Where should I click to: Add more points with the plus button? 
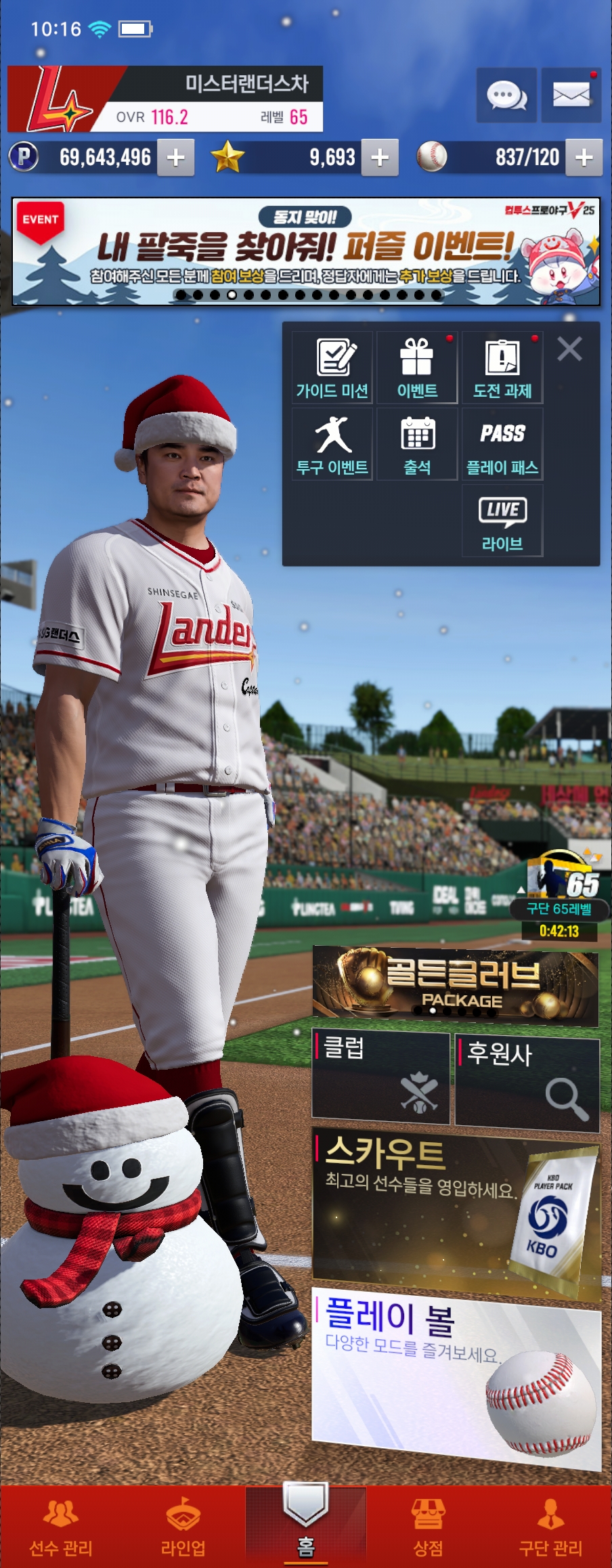pos(176,158)
